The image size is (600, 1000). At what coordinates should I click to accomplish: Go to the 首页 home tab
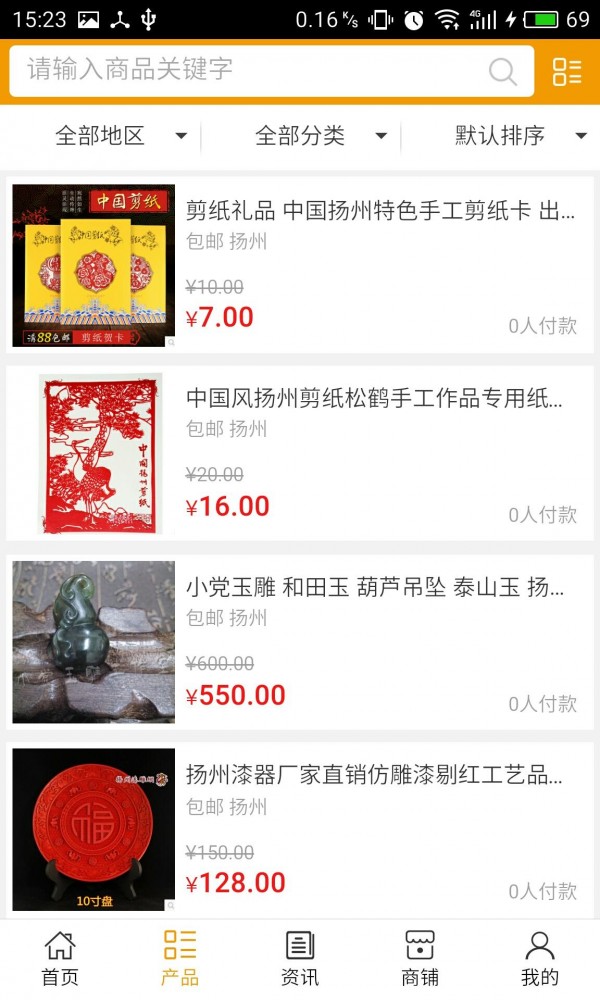coord(60,958)
